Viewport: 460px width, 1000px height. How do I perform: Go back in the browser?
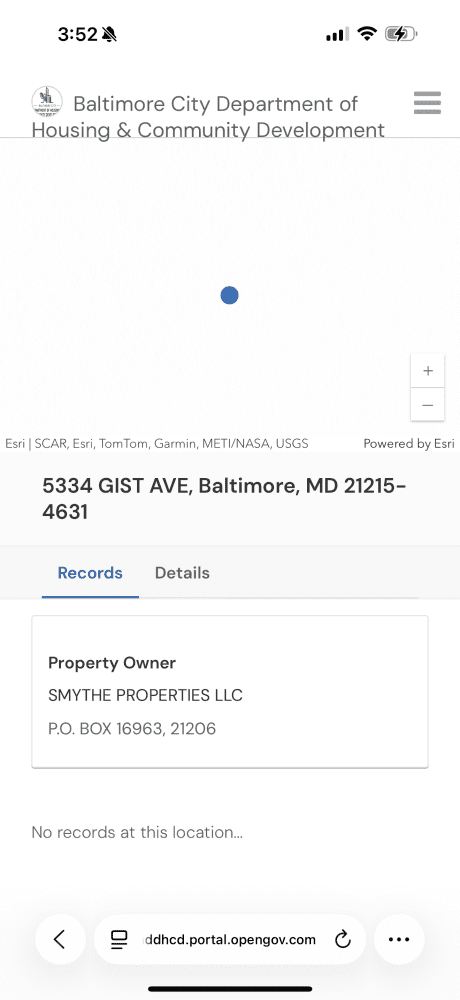pos(60,939)
